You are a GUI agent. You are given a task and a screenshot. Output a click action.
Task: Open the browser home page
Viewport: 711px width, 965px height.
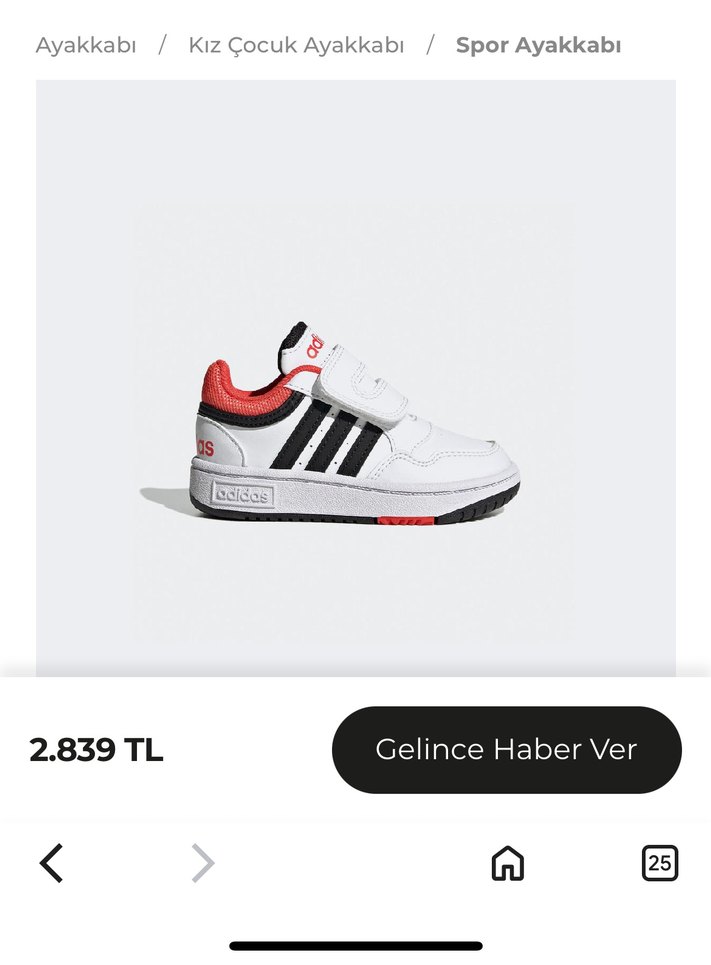point(508,863)
